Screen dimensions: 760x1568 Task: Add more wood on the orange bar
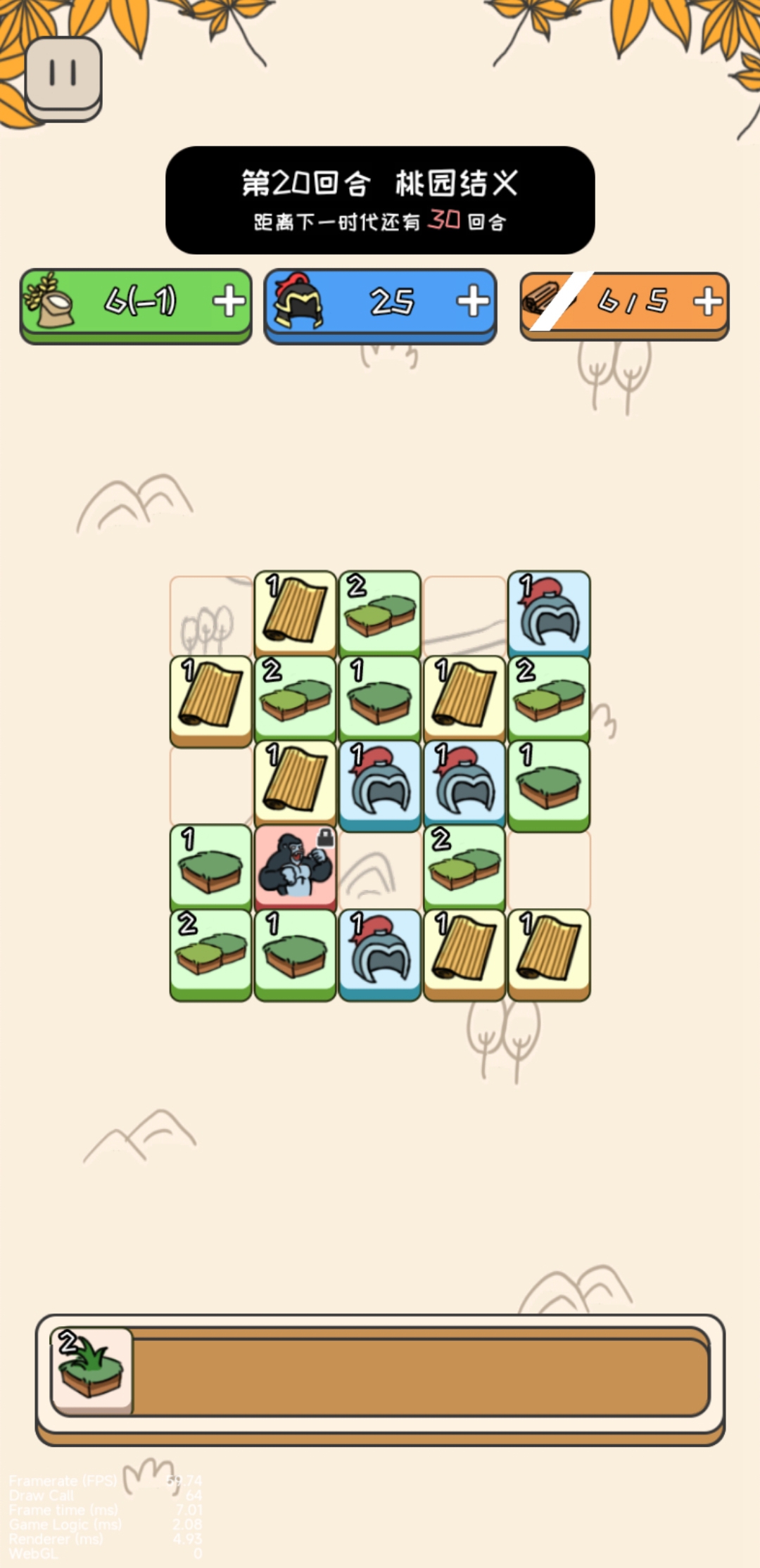pos(707,302)
